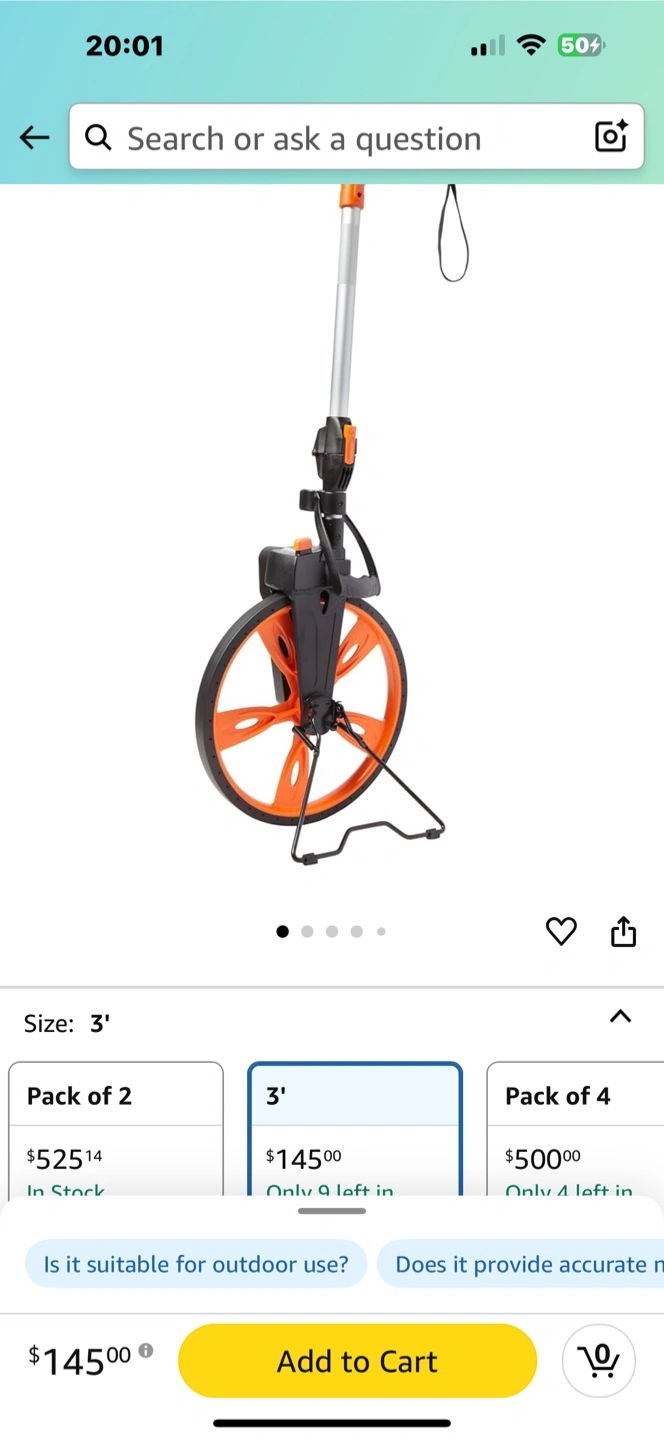This screenshot has height=1440, width=664.
Task: Ask 'Is it suitable for outdoor use?'
Action: point(196,1264)
